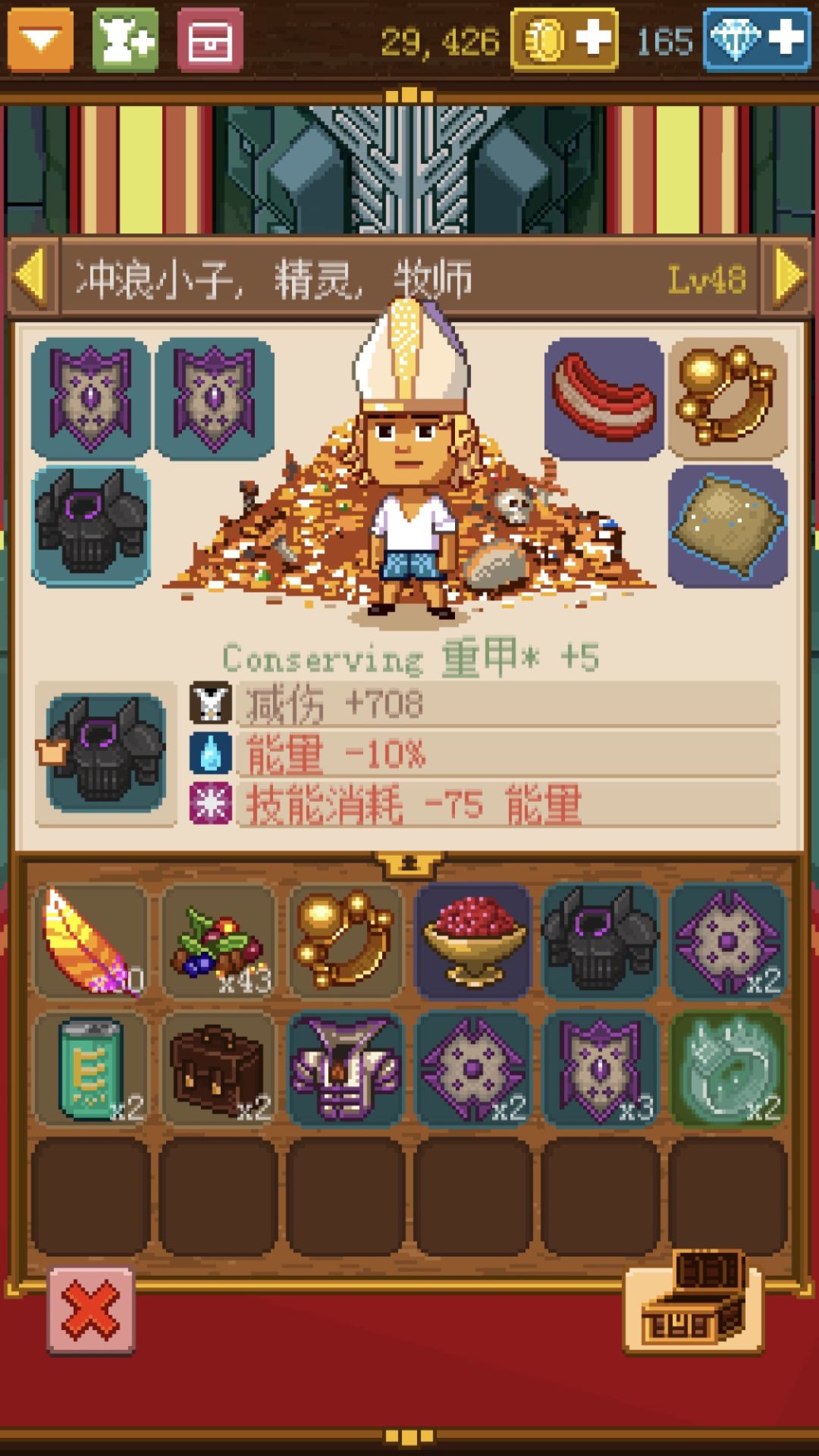Open the chest storage icon in the header
This screenshot has height=1456, width=819.
(x=212, y=39)
